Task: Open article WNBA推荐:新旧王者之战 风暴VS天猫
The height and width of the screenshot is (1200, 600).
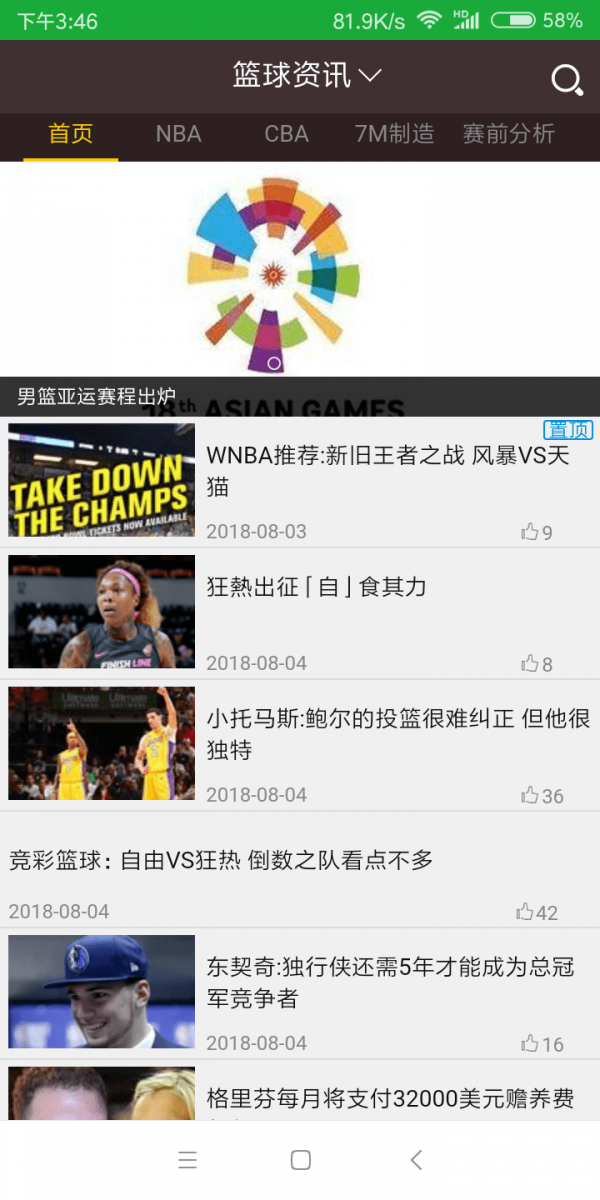Action: coord(390,471)
